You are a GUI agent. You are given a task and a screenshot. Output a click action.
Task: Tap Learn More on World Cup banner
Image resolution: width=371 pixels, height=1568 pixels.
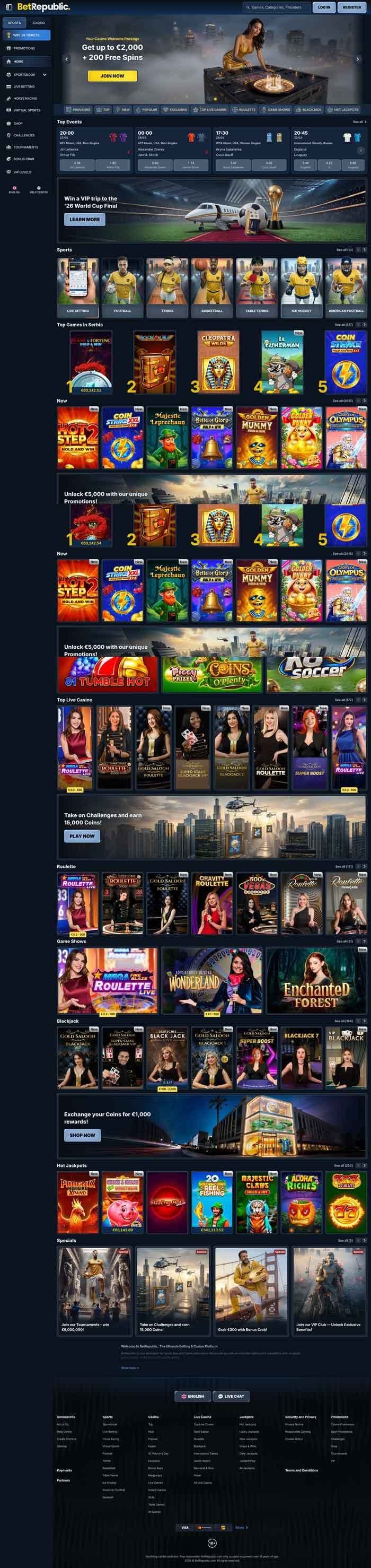pos(85,219)
